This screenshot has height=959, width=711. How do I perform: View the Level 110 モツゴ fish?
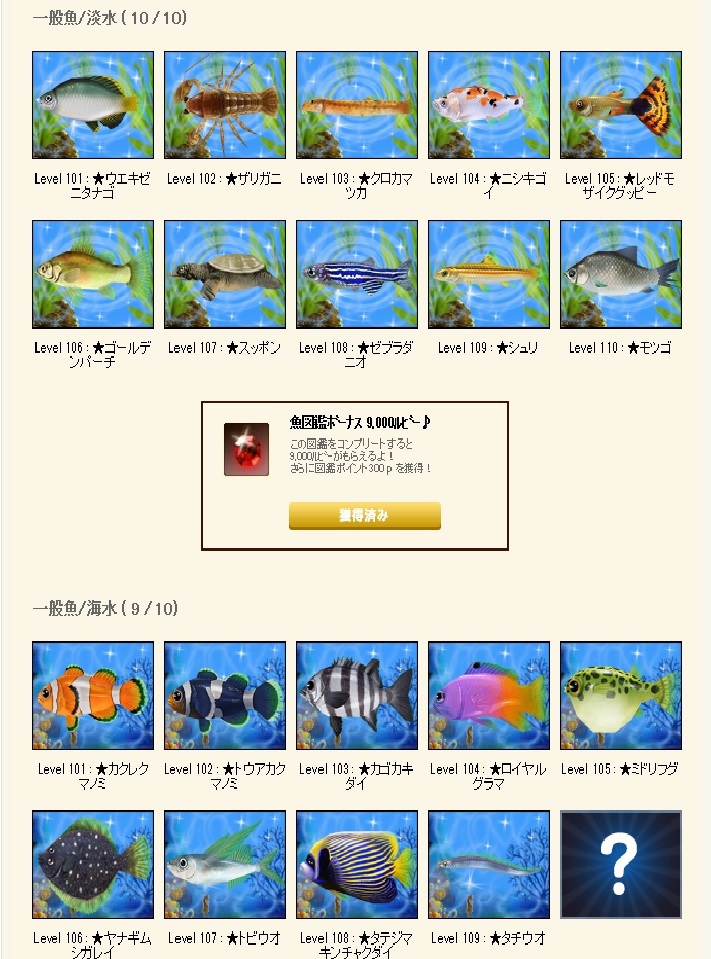click(621, 274)
